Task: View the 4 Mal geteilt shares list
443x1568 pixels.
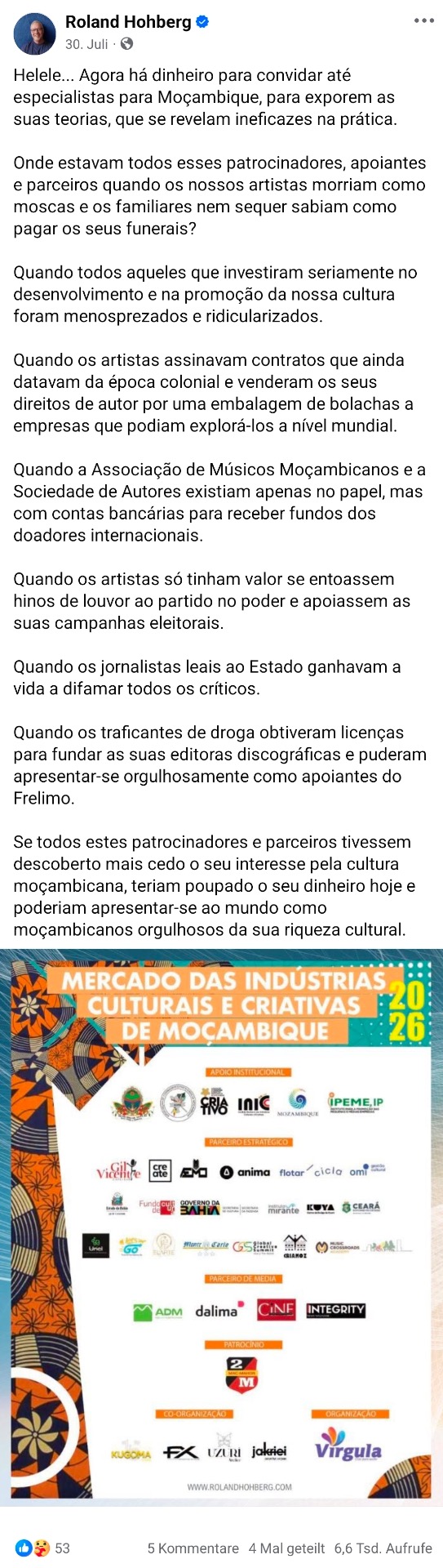Action: (x=286, y=1548)
